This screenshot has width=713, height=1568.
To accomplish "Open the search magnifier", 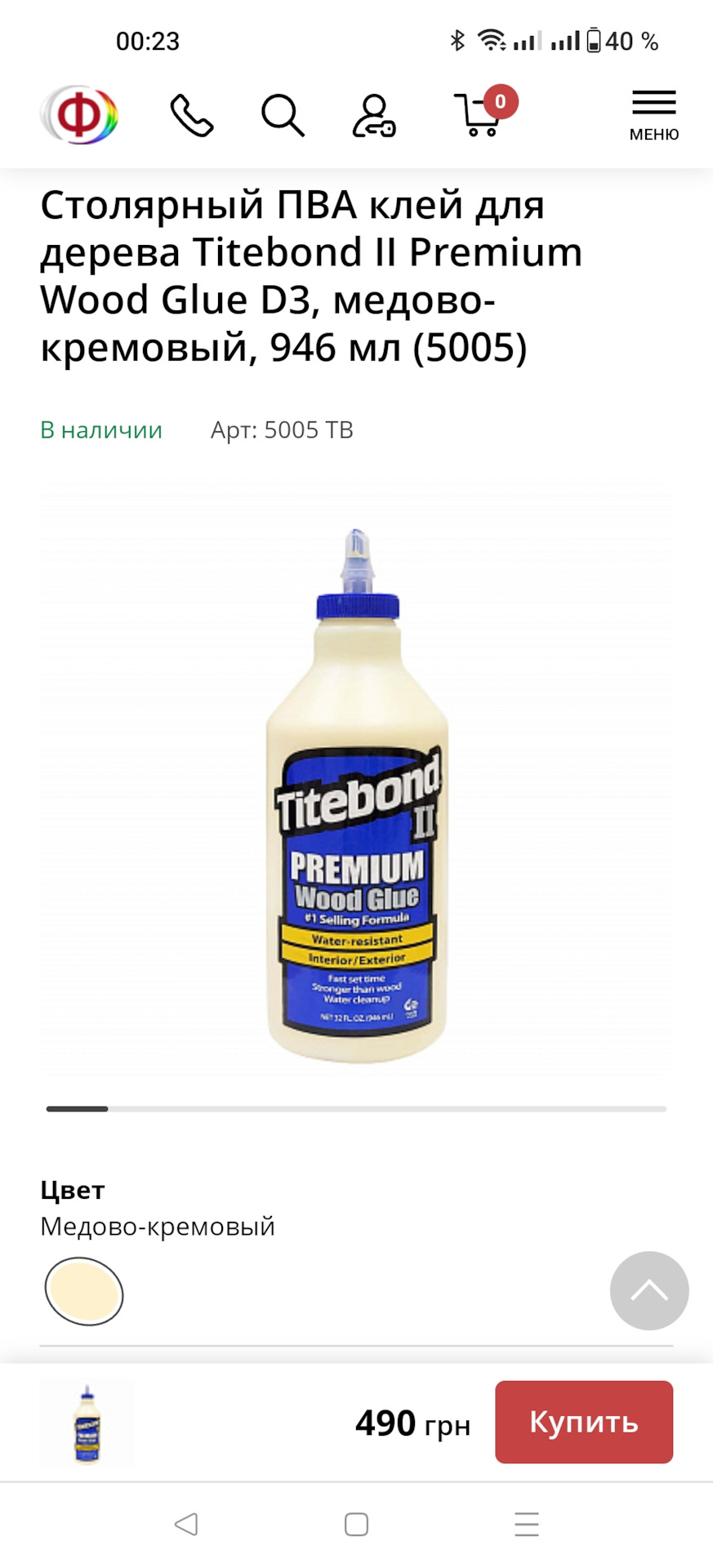I will click(x=283, y=115).
